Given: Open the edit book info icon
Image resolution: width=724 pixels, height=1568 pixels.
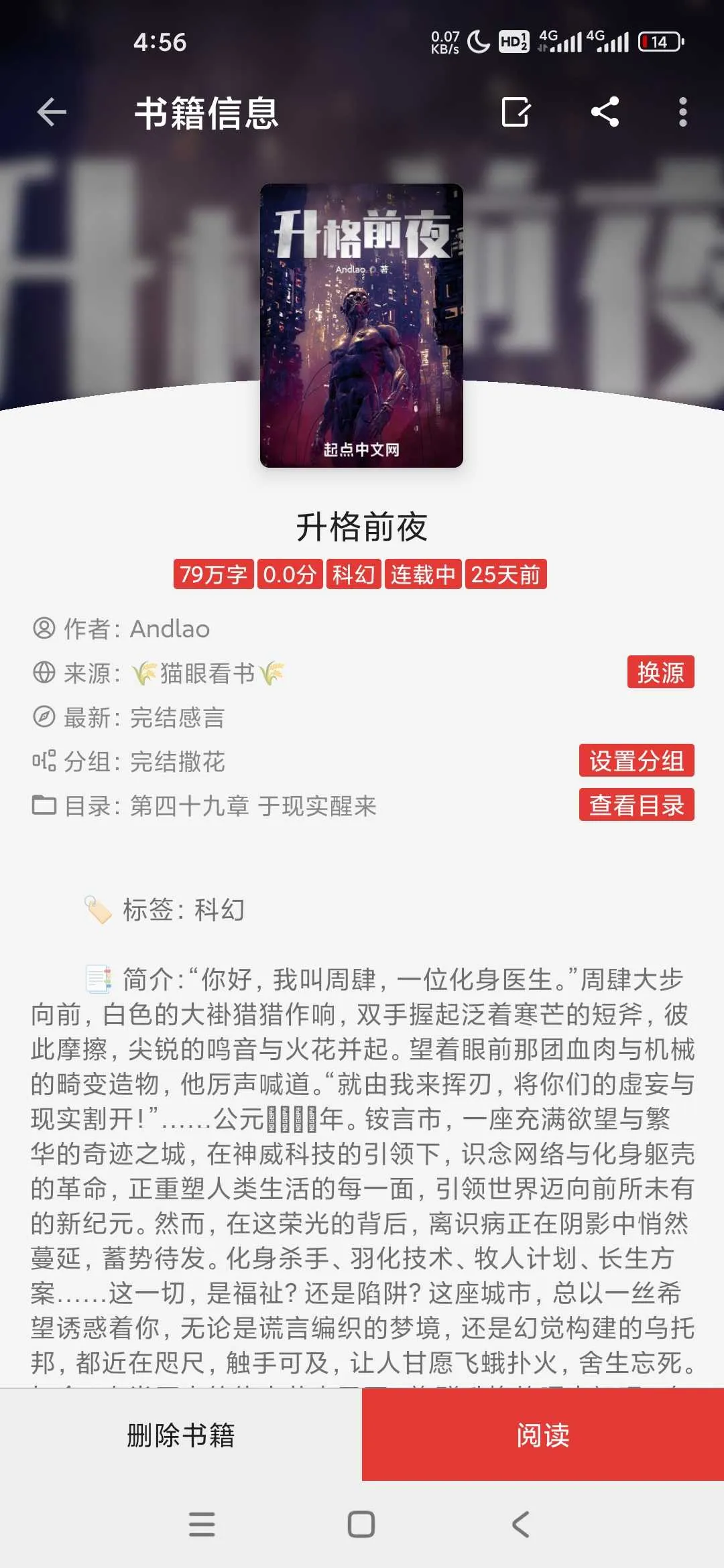Looking at the screenshot, I should 516,112.
